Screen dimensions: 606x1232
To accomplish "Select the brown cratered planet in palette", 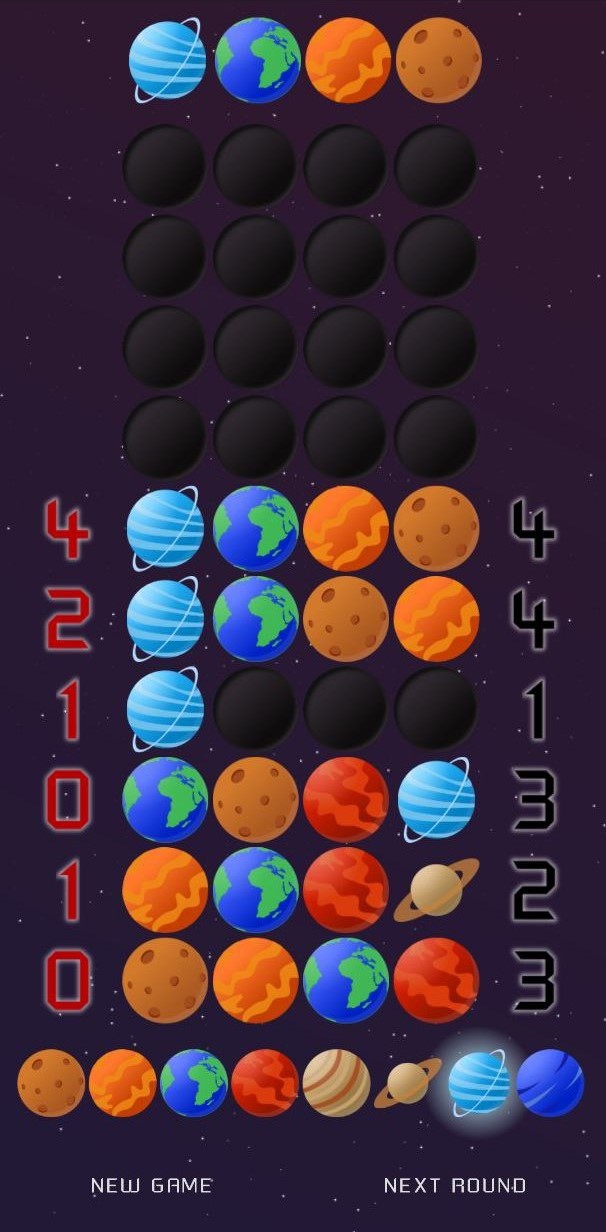I will click(x=51, y=1083).
